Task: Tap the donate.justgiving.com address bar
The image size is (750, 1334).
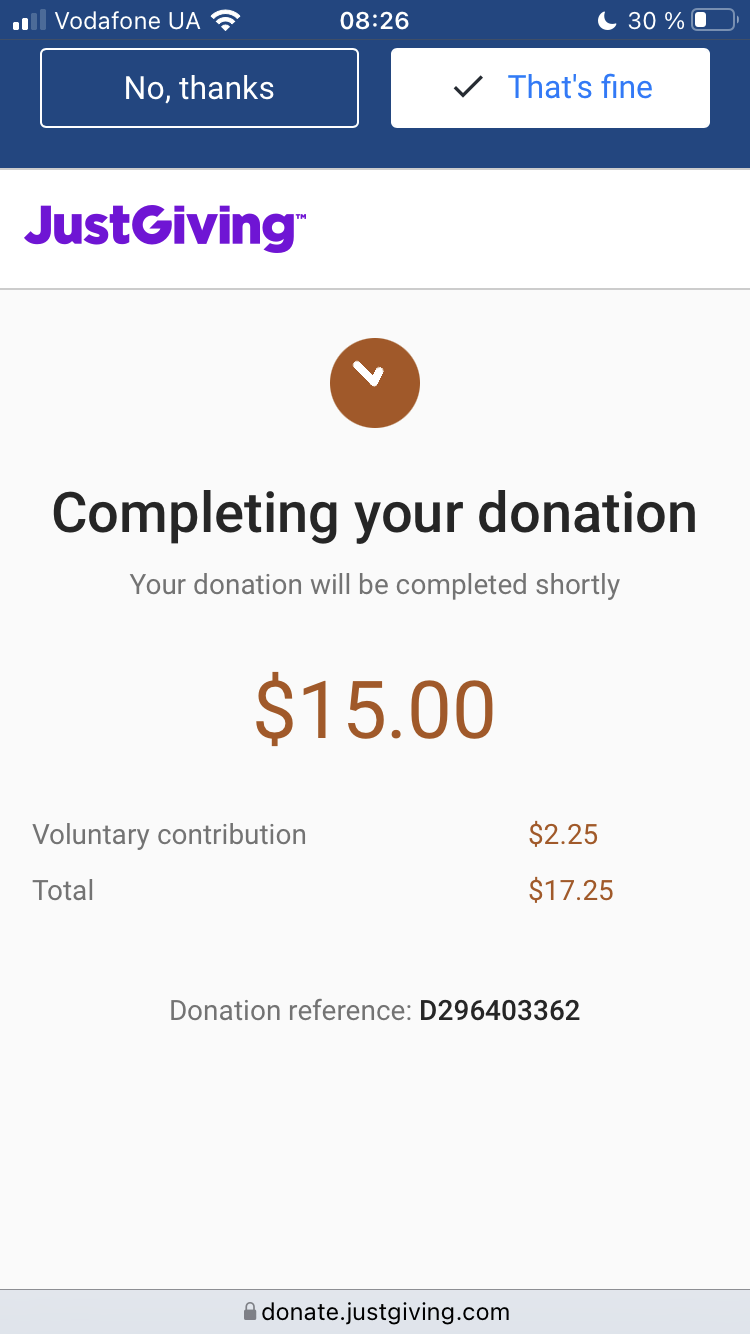Action: (375, 1311)
